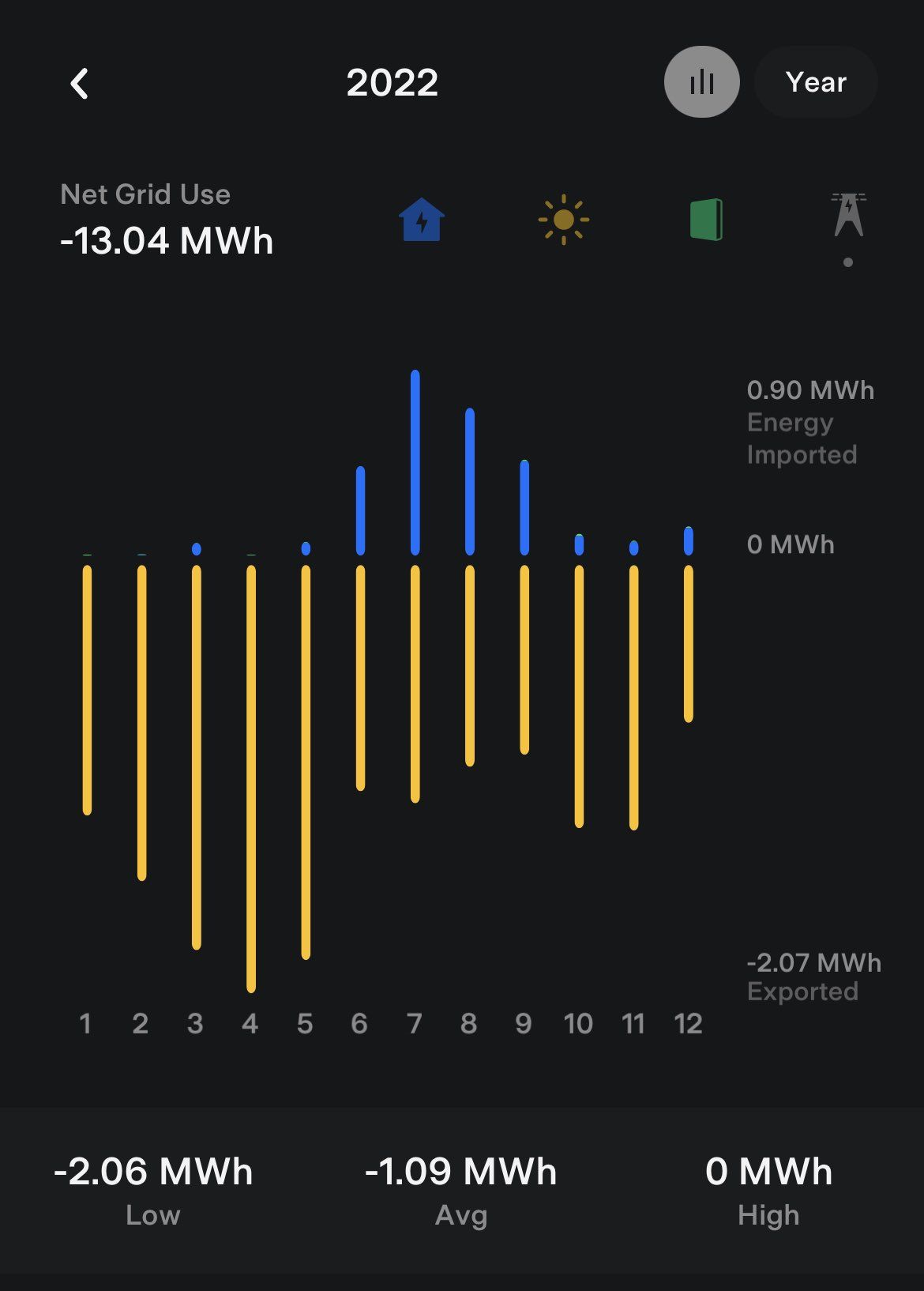Tap the 2022 heading
This screenshot has height=1291, width=924.
point(392,83)
